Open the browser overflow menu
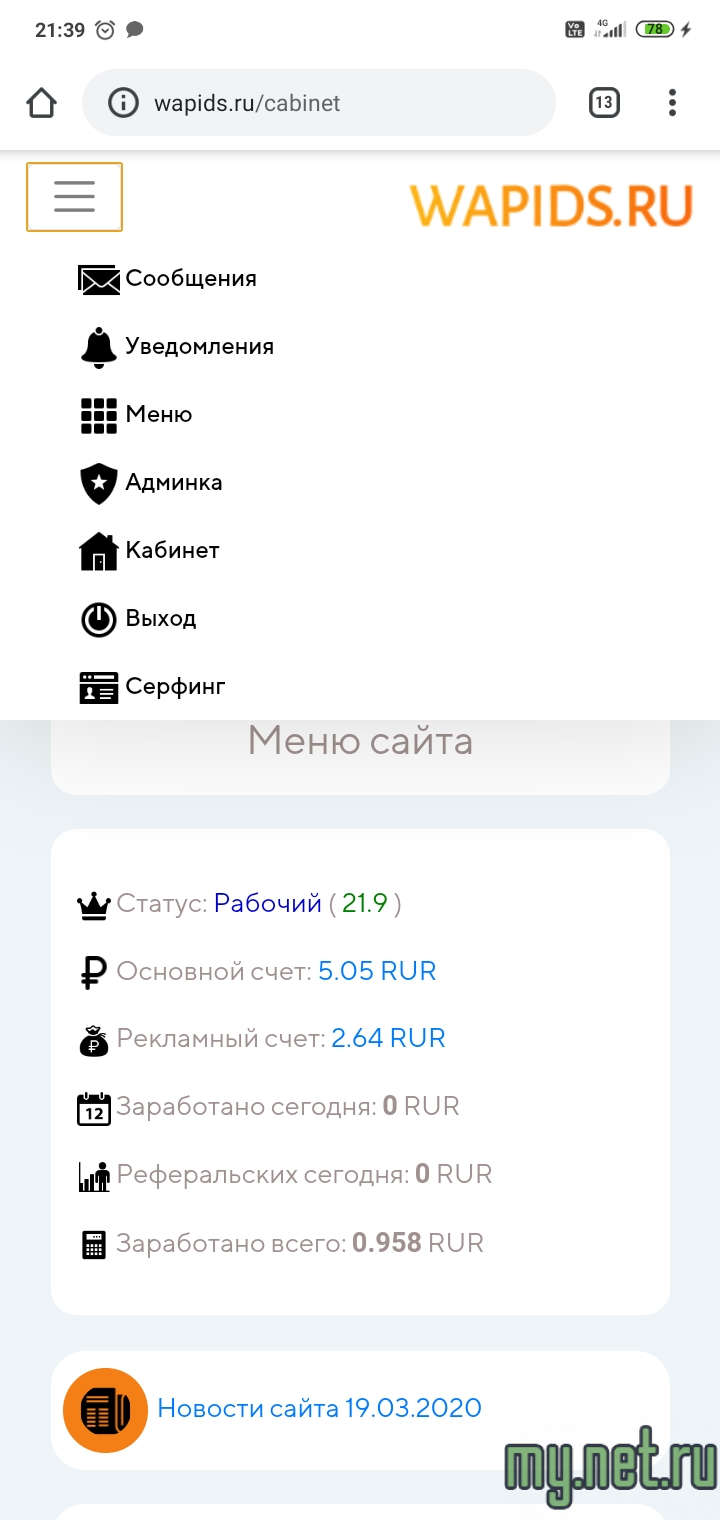Viewport: 720px width, 1520px height. point(672,103)
